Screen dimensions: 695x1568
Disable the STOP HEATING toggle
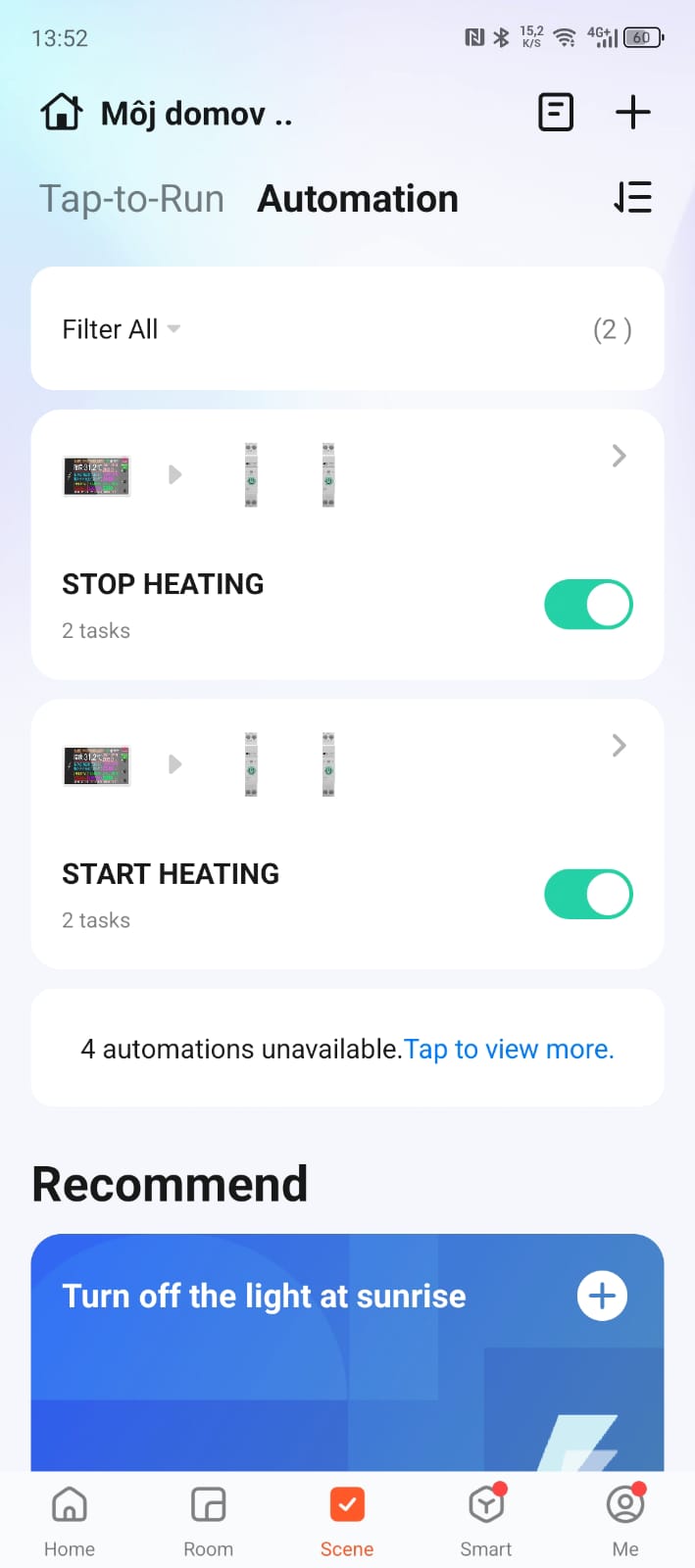[x=588, y=605]
